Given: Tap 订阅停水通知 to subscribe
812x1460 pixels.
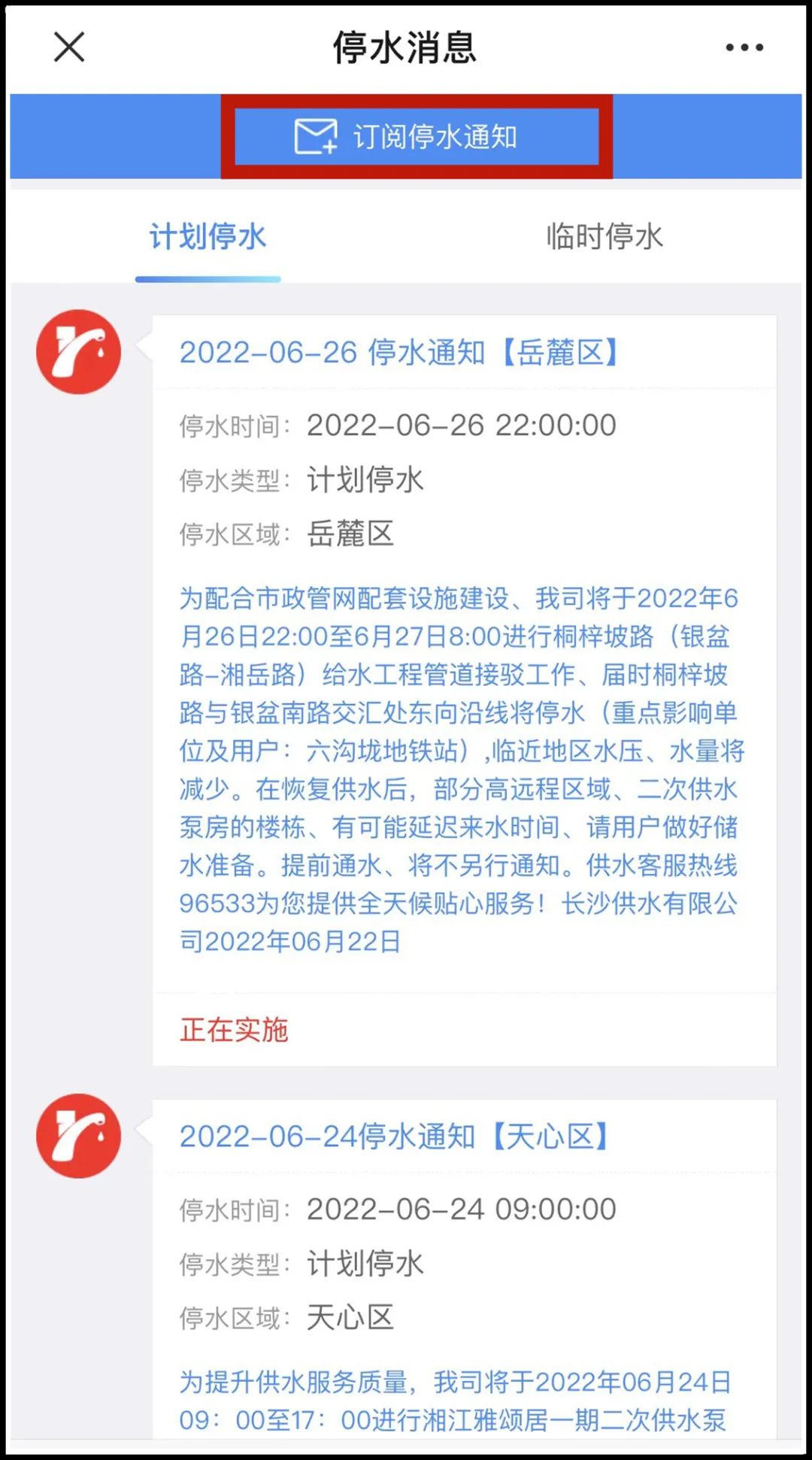Looking at the screenshot, I should coord(417,137).
